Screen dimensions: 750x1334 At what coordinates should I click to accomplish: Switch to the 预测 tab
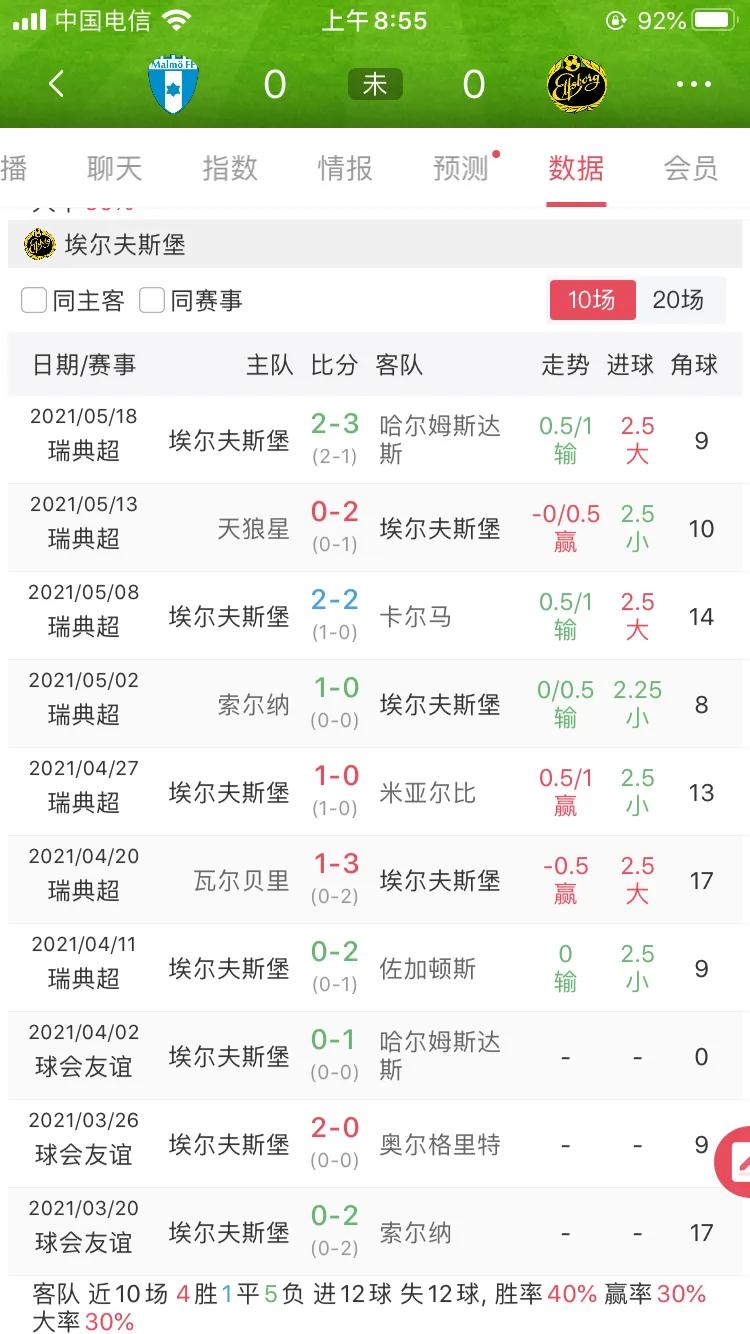pyautogui.click(x=460, y=170)
